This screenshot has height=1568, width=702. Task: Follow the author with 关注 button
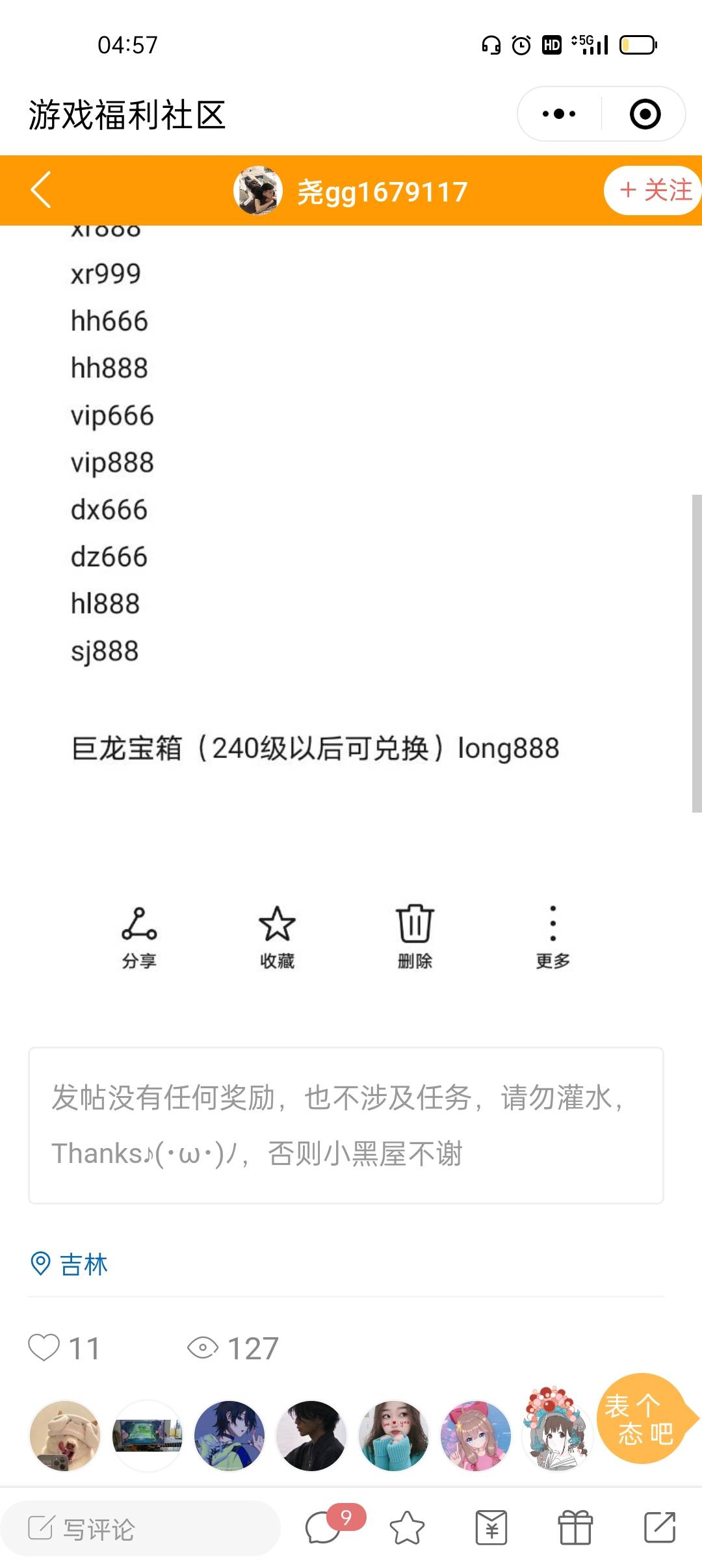653,190
